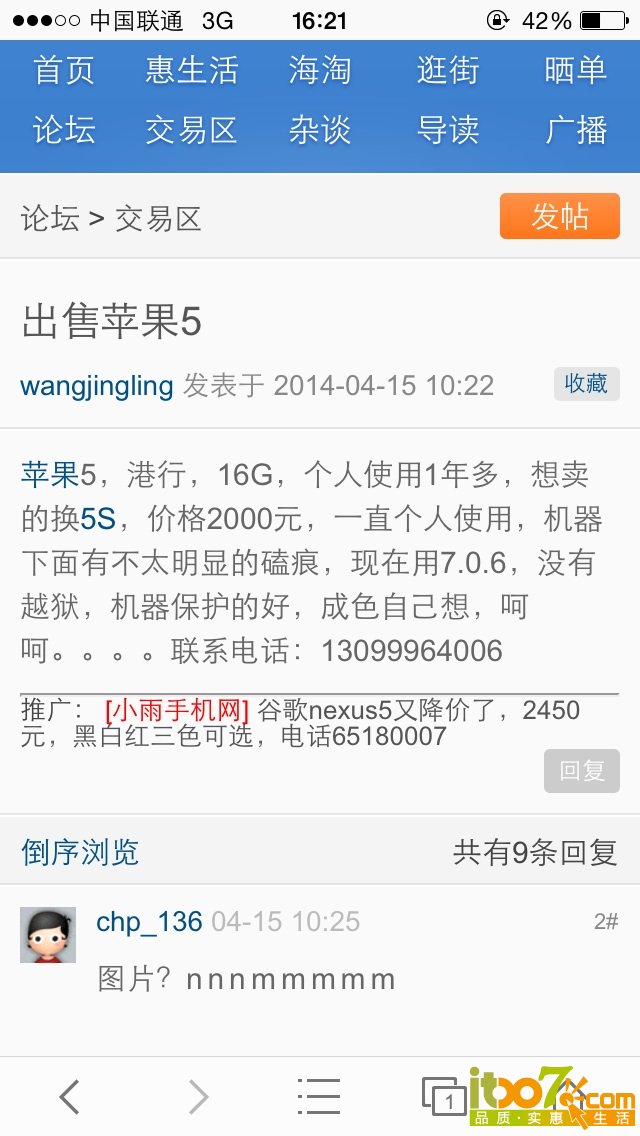Image resolution: width=640 pixels, height=1136 pixels.
Task: Switch to 倒序浏览 reverse order
Action: (80, 852)
